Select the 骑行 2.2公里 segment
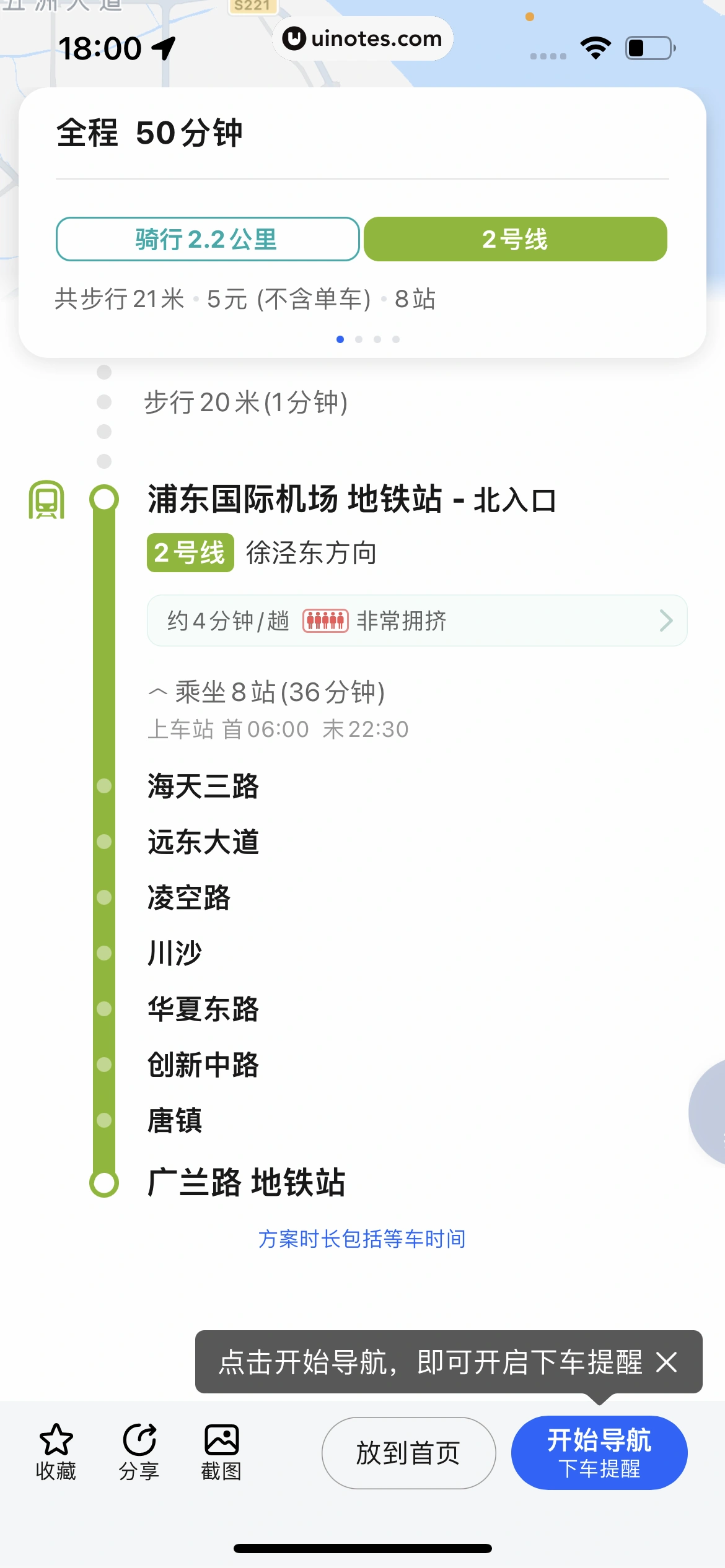This screenshot has height=1568, width=725. [206, 240]
